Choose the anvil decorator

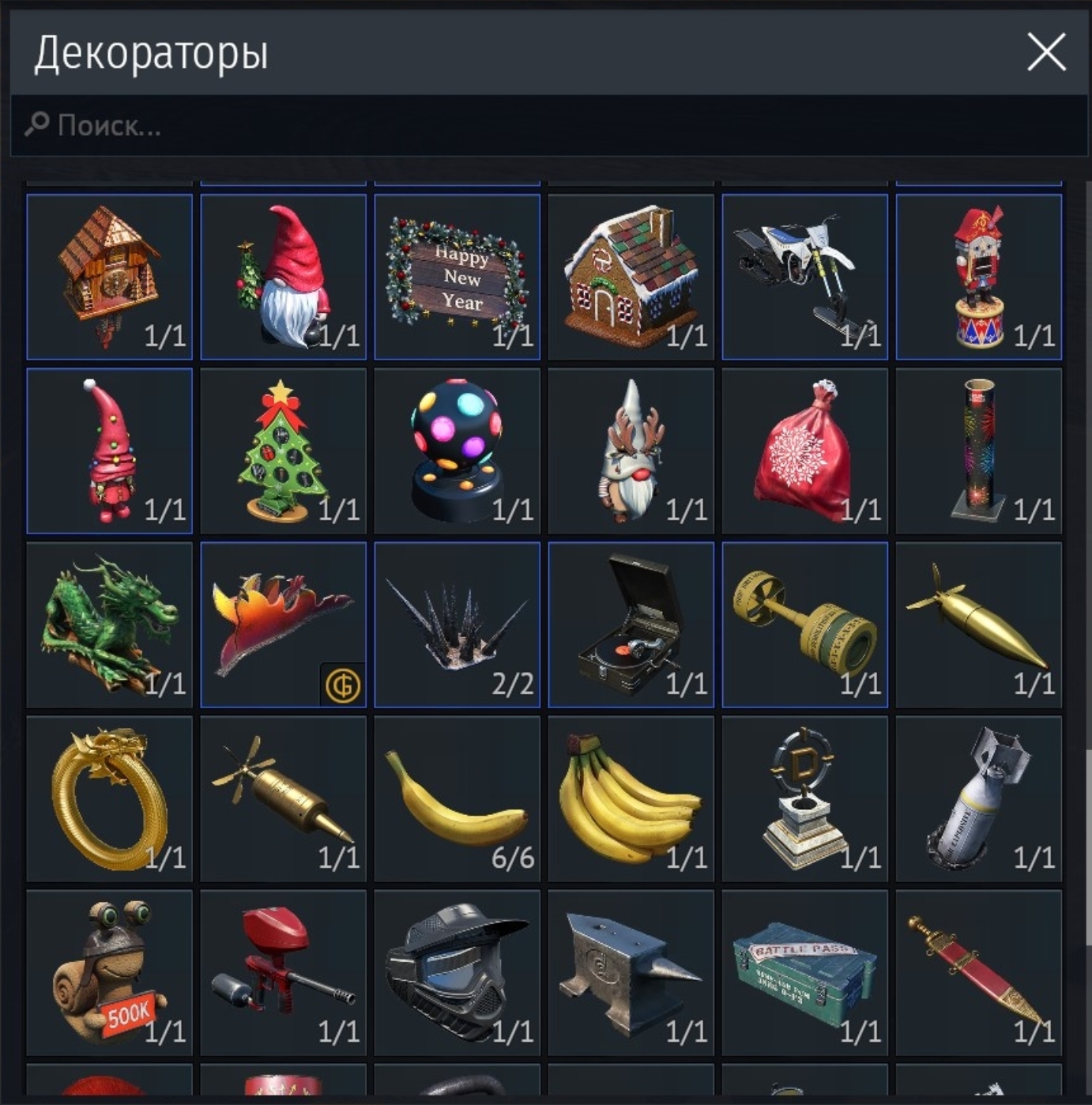click(x=631, y=972)
